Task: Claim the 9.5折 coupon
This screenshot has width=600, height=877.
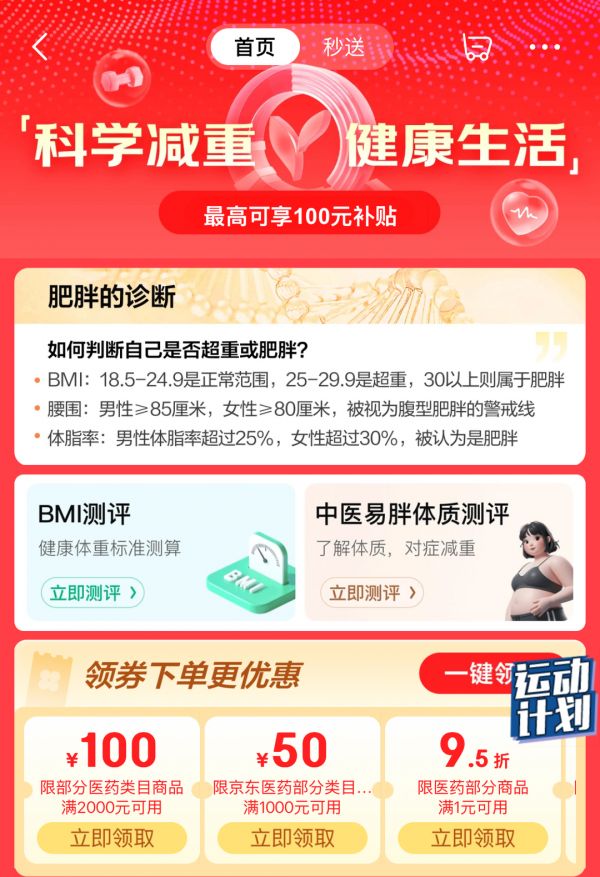Action: click(x=473, y=837)
